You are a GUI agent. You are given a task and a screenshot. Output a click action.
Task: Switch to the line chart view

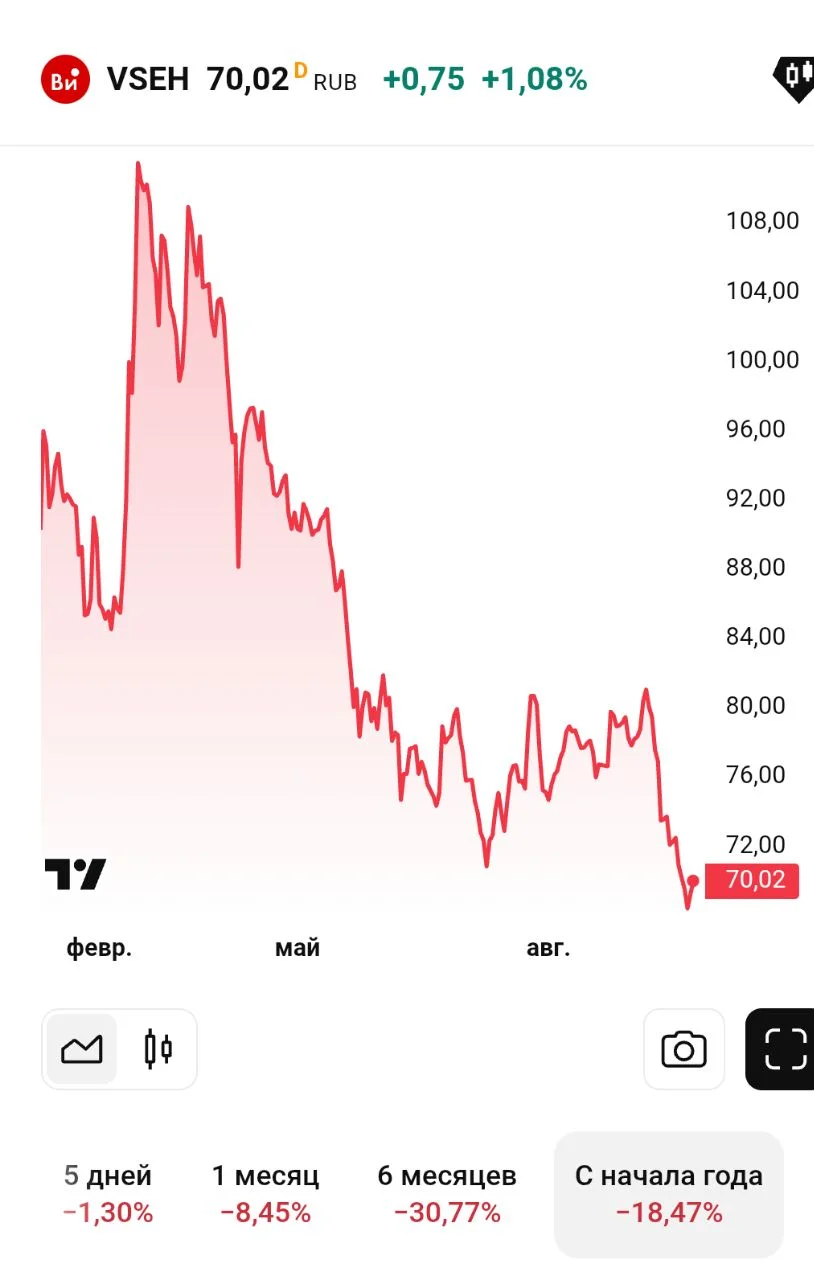point(81,1049)
